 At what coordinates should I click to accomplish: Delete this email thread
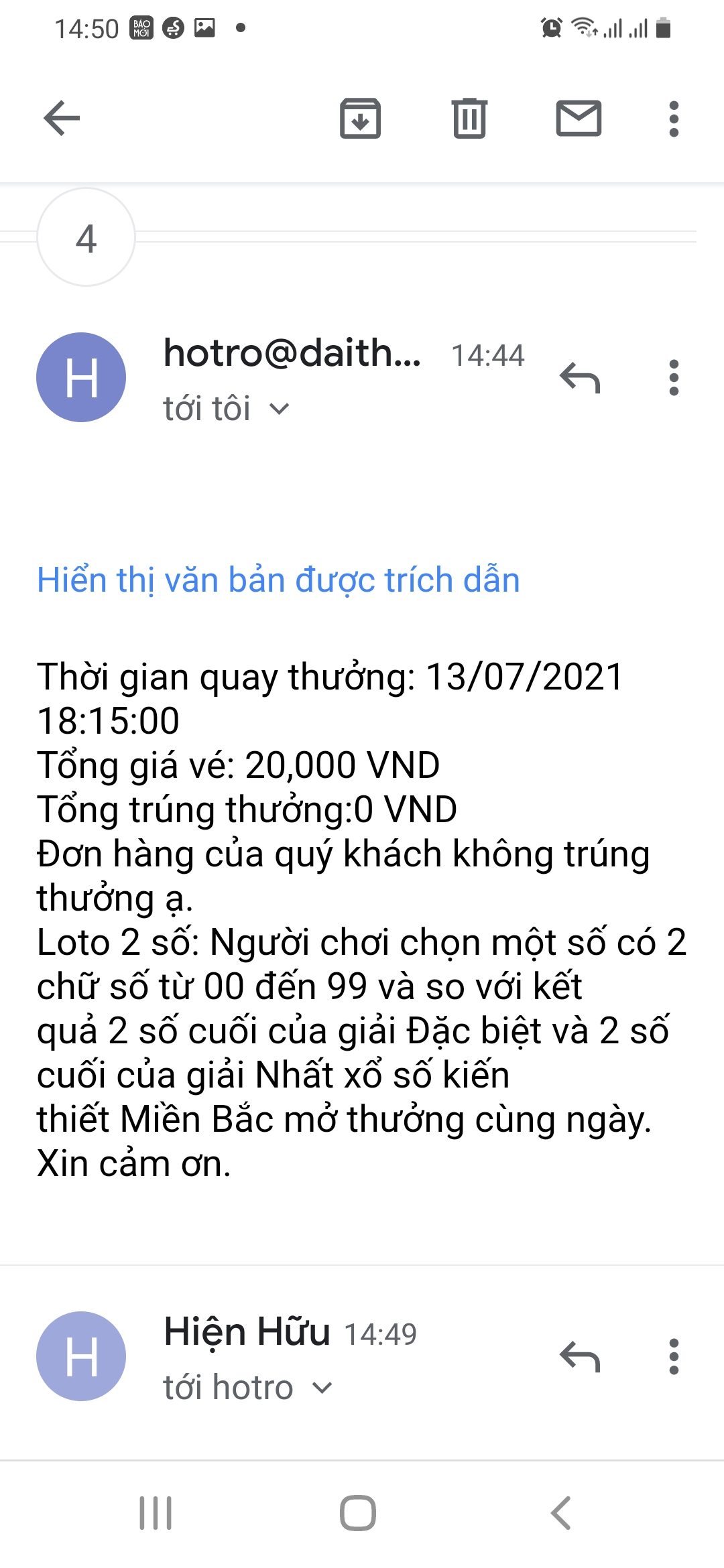(x=469, y=119)
